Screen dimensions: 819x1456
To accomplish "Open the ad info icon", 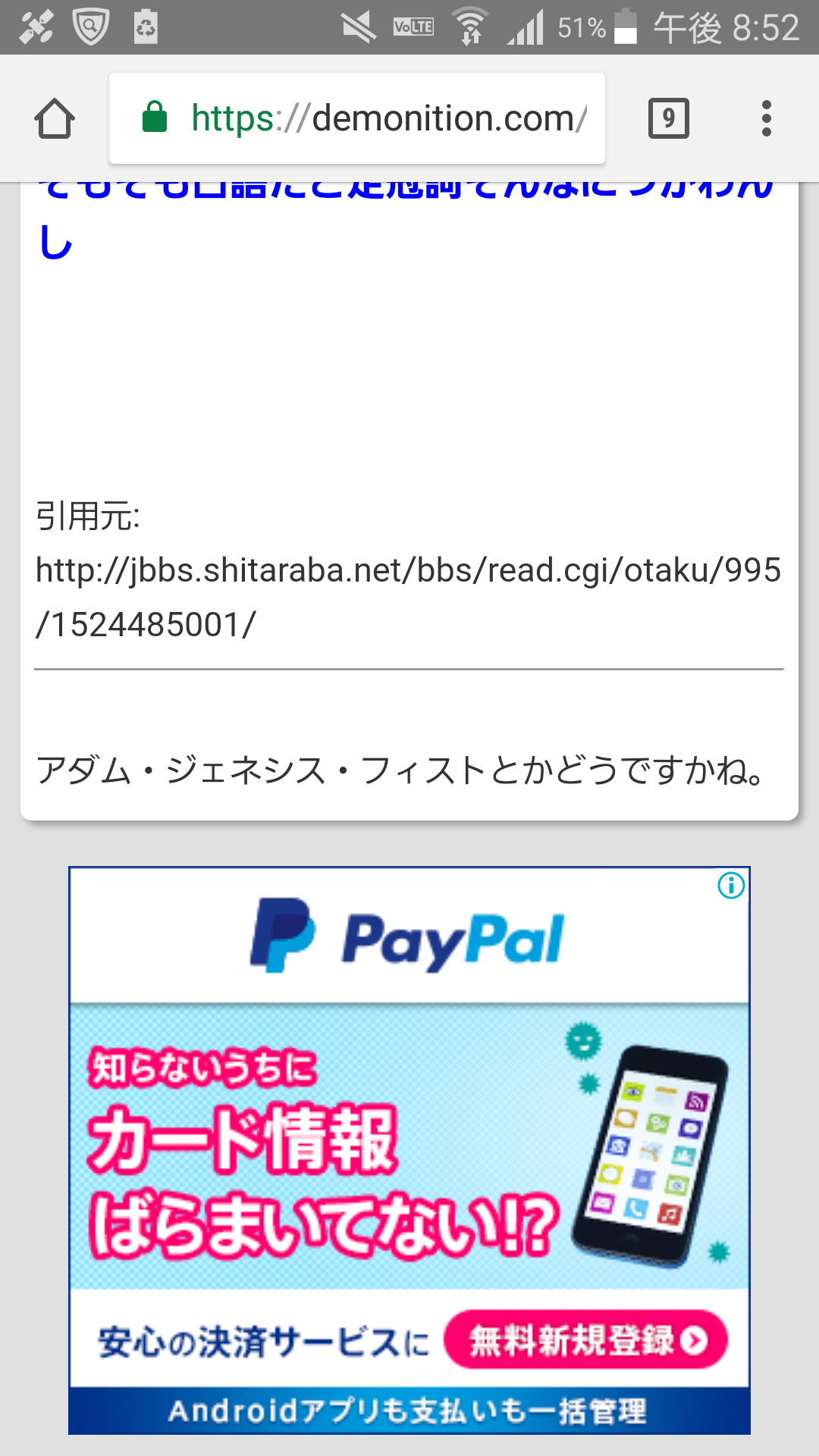I will pyautogui.click(x=731, y=885).
